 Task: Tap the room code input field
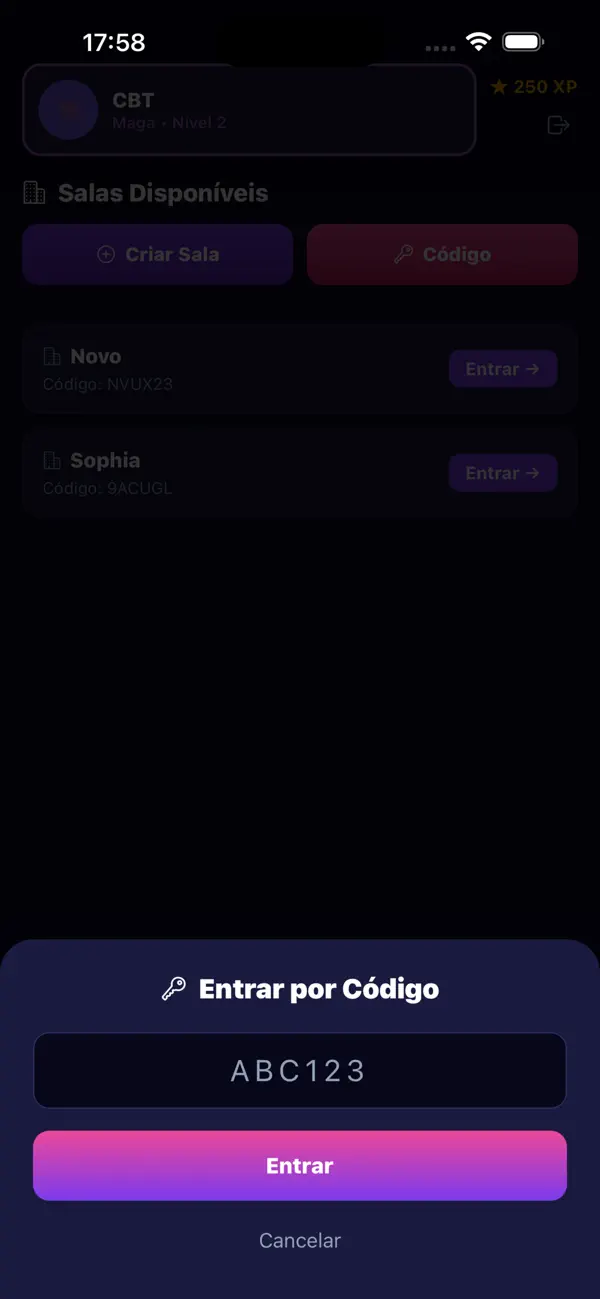click(x=300, y=1071)
